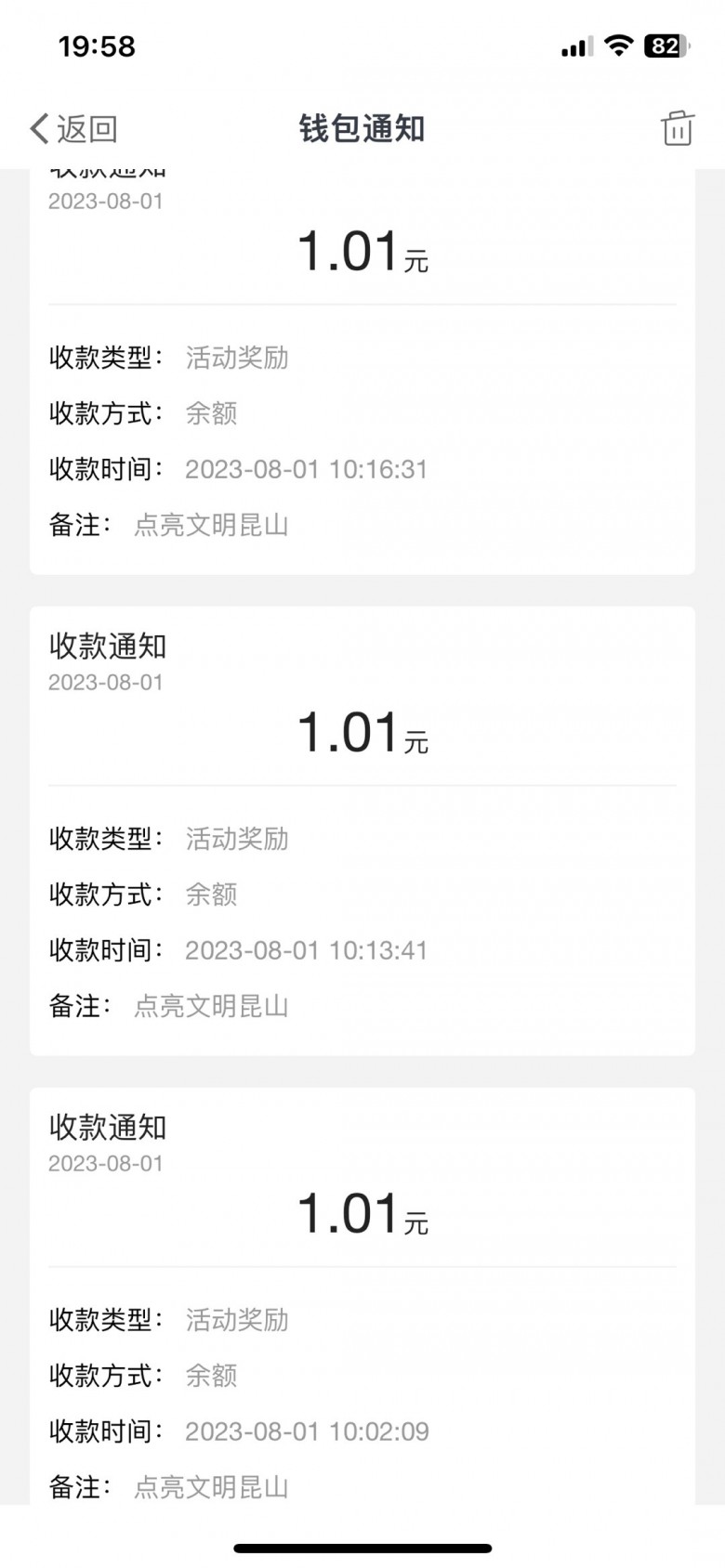Tap the 返回 back button

(x=74, y=129)
